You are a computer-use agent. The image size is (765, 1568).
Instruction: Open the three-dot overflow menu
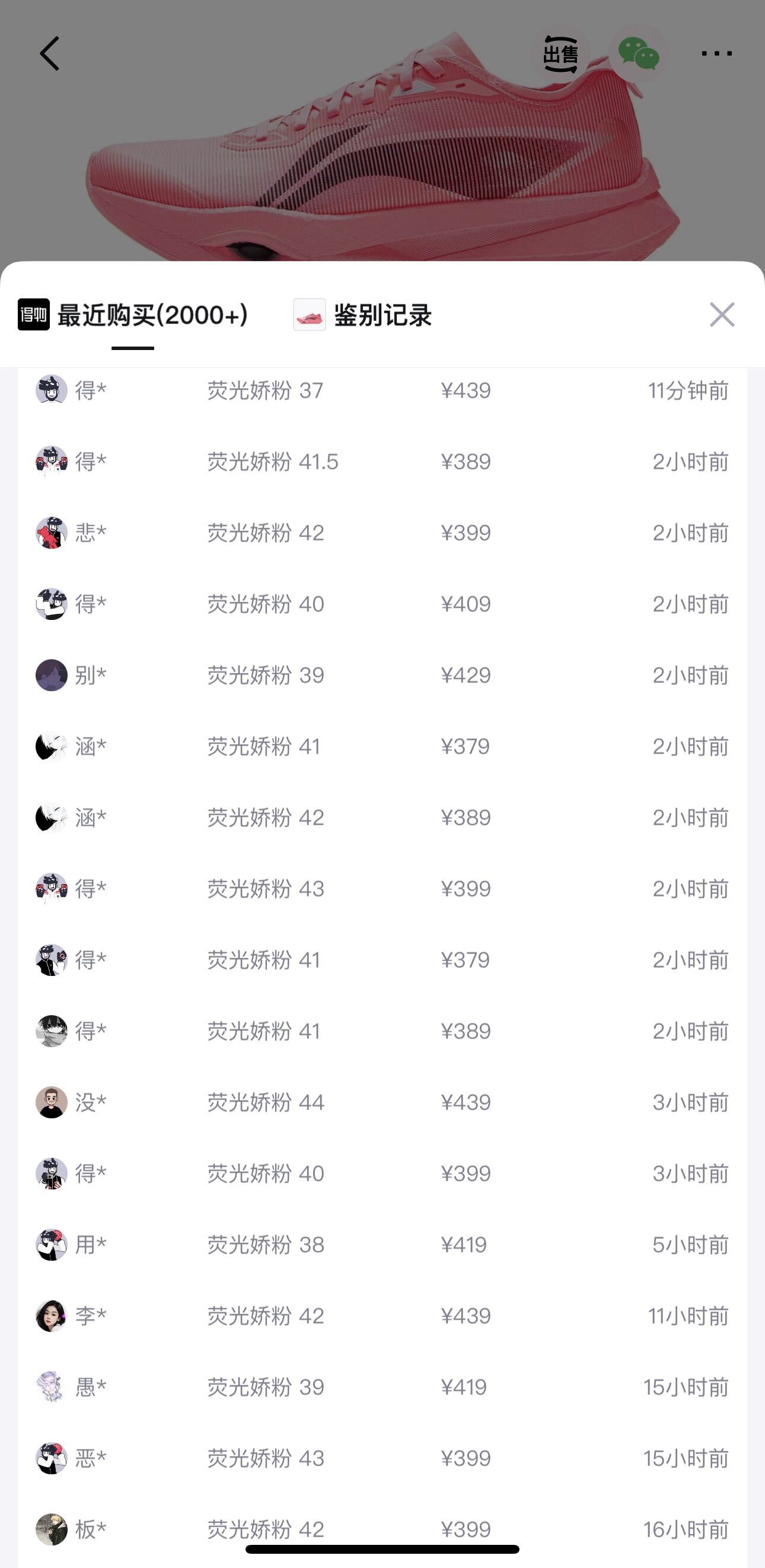[x=716, y=53]
